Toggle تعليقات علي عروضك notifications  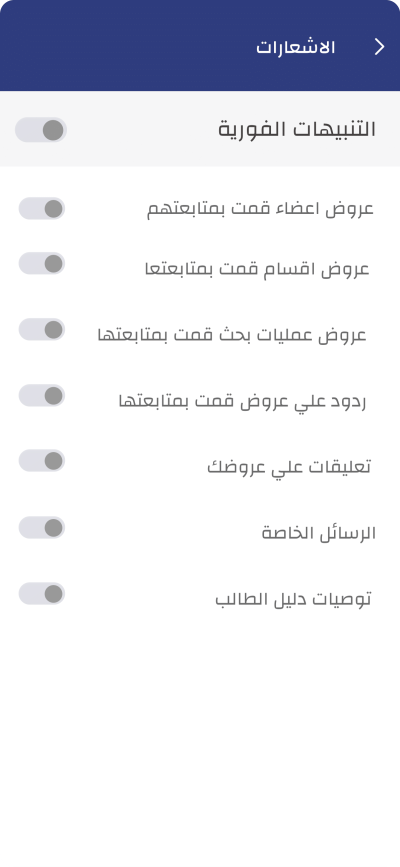tap(42, 461)
